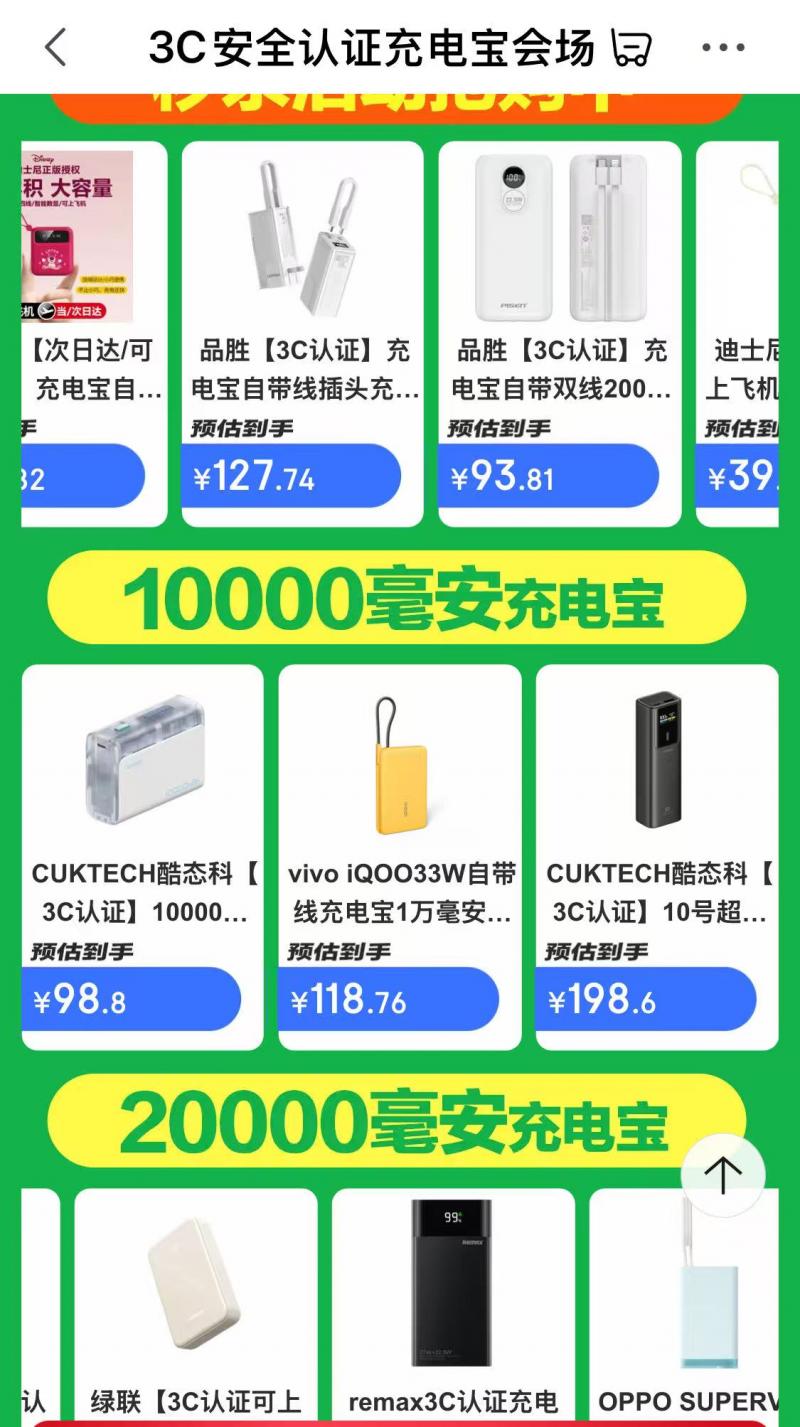Open the three-dot overflow menu
This screenshot has height=1427, width=800.
coord(723,47)
